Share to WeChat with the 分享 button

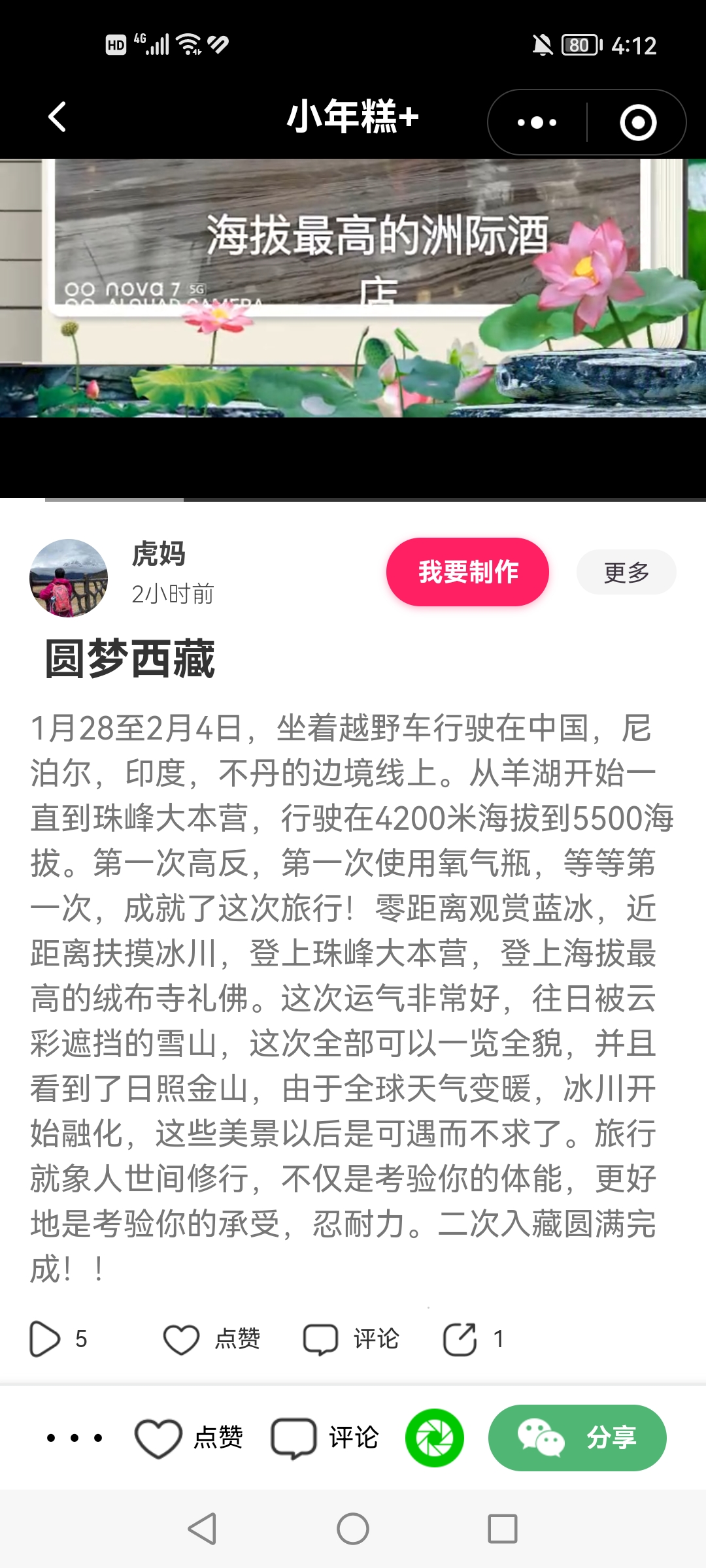click(577, 1437)
